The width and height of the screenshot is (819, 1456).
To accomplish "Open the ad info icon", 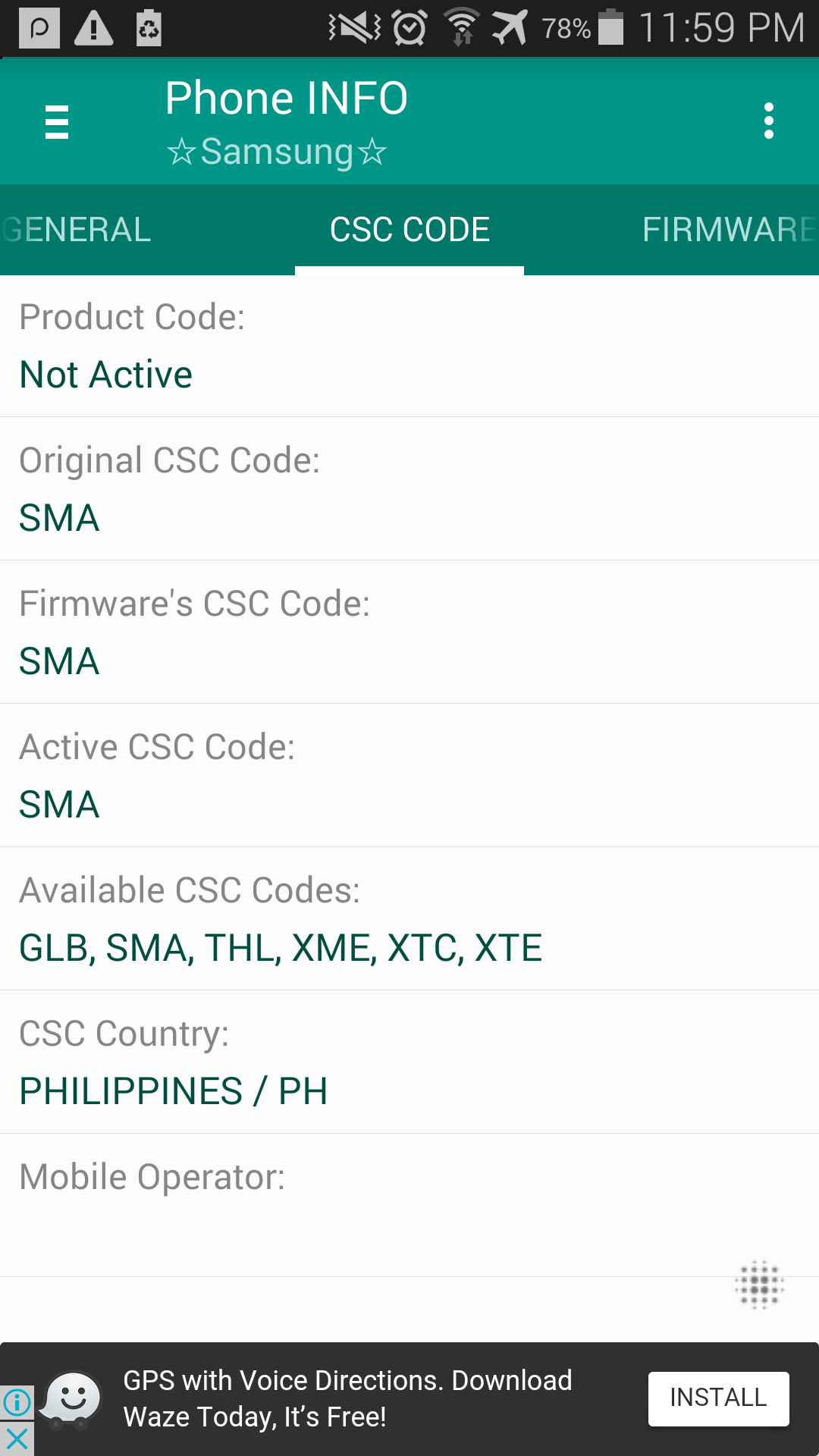I will [17, 1402].
